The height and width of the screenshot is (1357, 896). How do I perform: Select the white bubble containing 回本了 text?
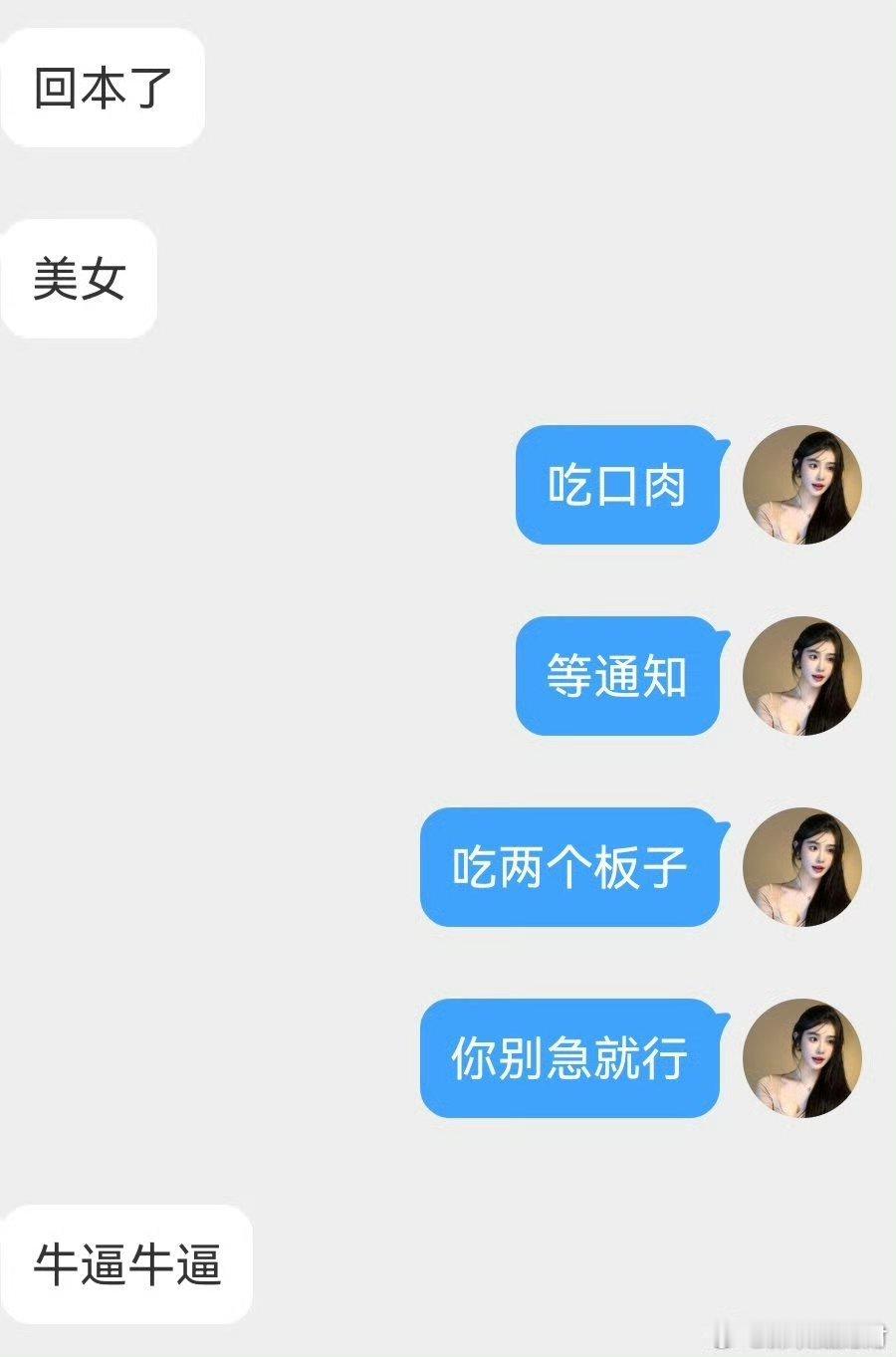(x=103, y=89)
